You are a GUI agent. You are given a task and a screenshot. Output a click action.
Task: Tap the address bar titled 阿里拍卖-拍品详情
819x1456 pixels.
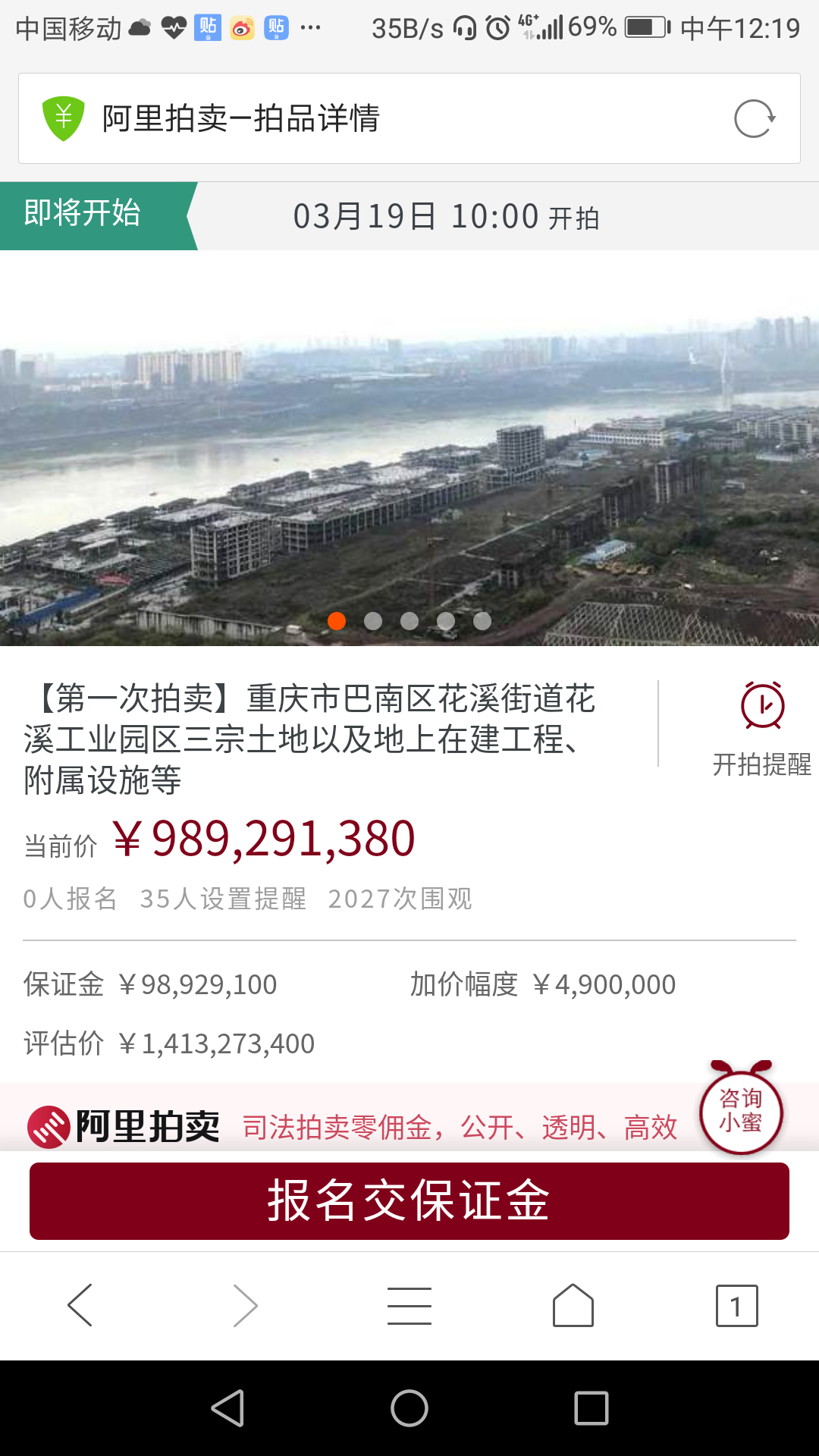(x=379, y=119)
